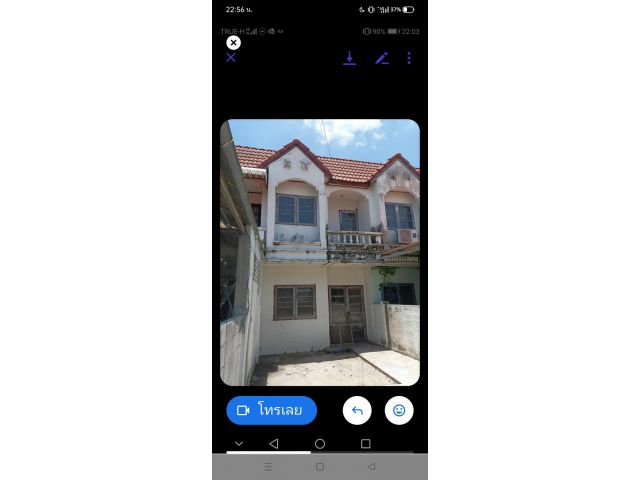Reply to this photo with the arrow button

coord(357,410)
